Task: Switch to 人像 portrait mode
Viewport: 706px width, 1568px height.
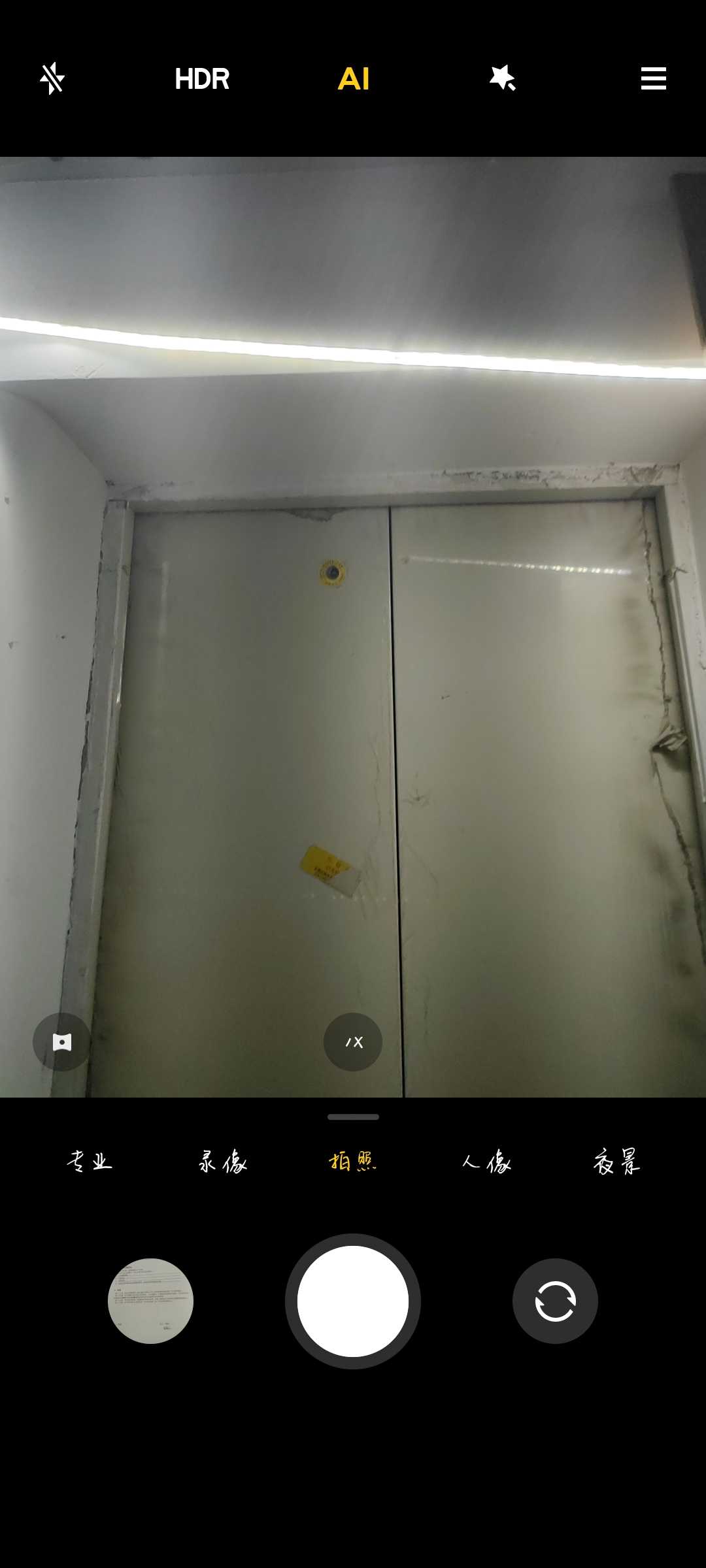Action: 486,1162
